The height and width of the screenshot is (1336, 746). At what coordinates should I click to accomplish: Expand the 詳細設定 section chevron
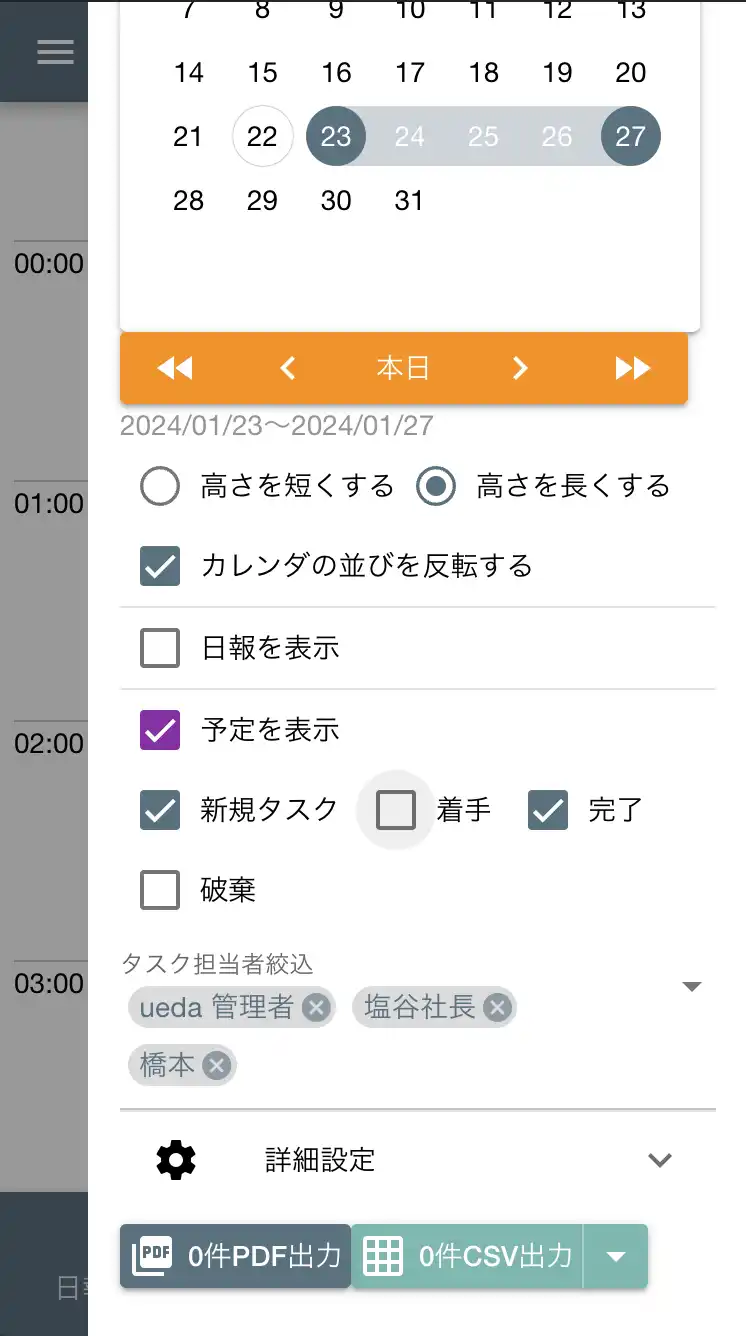tap(659, 1160)
